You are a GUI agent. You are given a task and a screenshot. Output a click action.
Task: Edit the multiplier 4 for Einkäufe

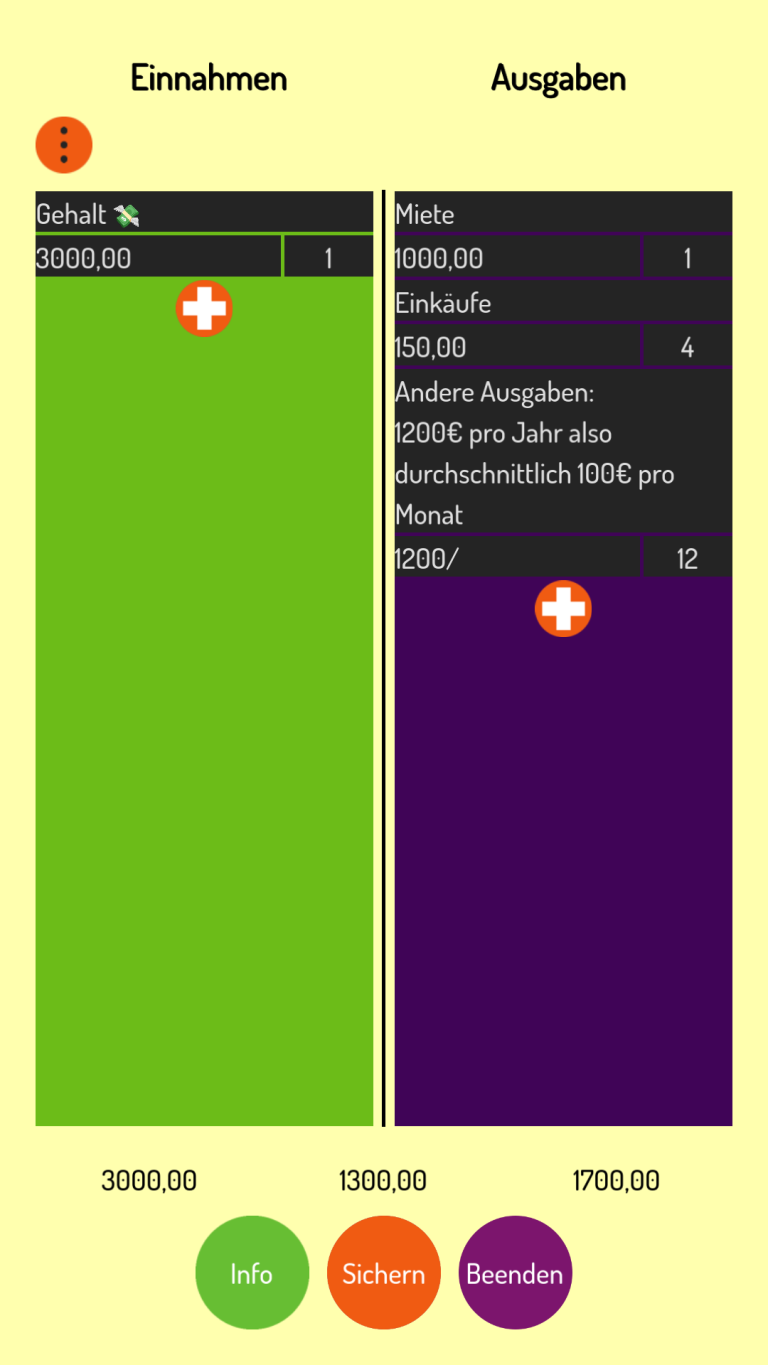pos(687,347)
